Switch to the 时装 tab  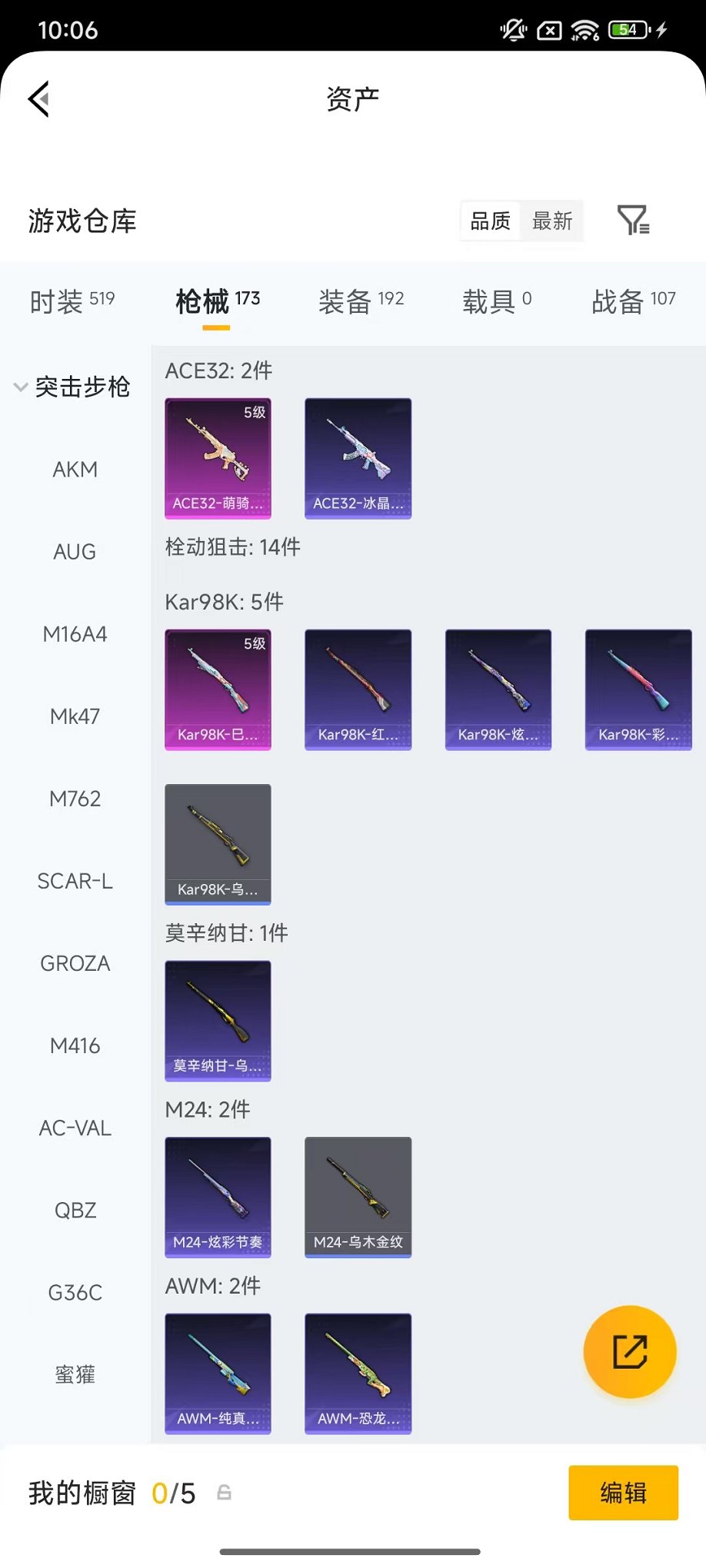(72, 301)
